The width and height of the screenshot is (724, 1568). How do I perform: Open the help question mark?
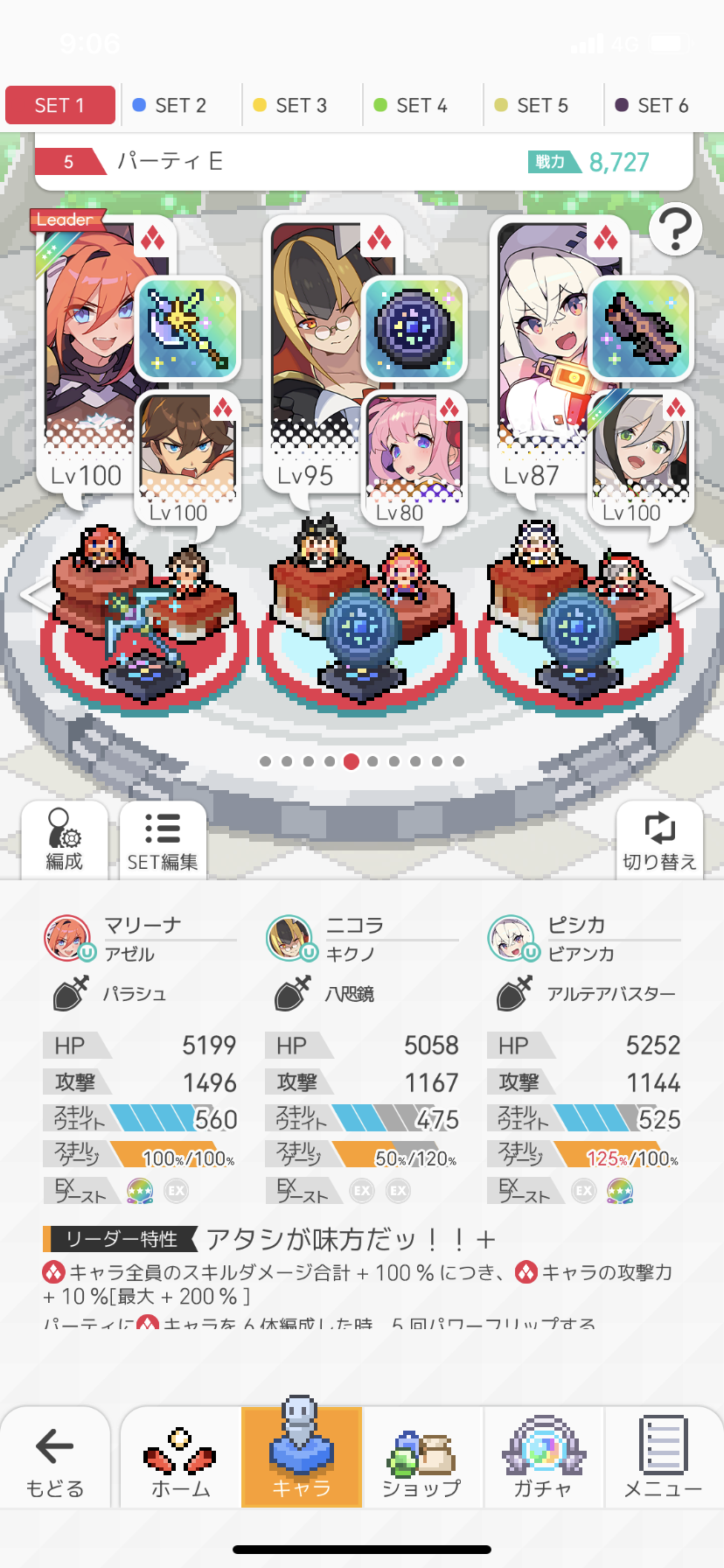click(675, 229)
